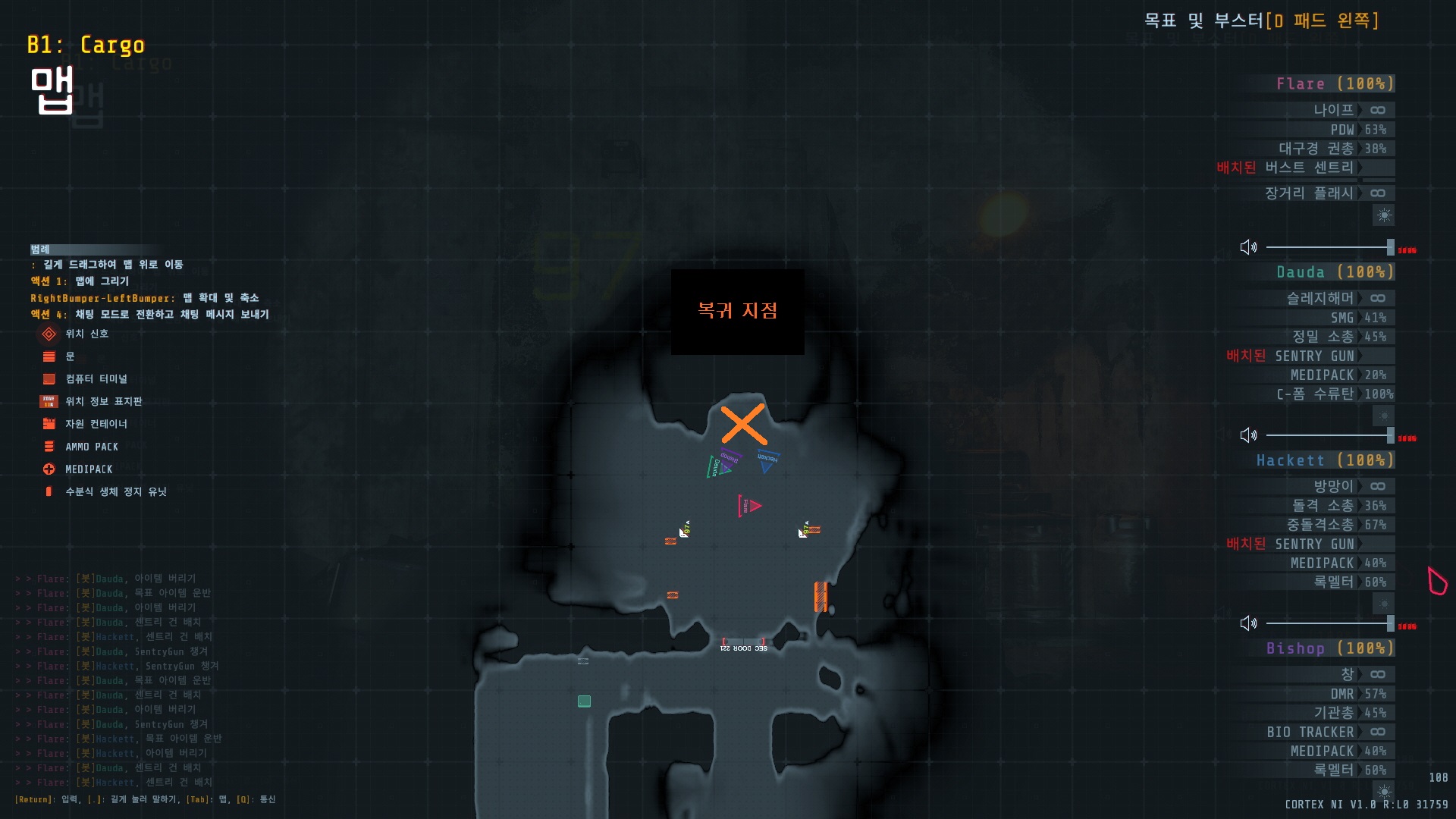Mute the speaker icon above Dauda's name

pos(1247,247)
